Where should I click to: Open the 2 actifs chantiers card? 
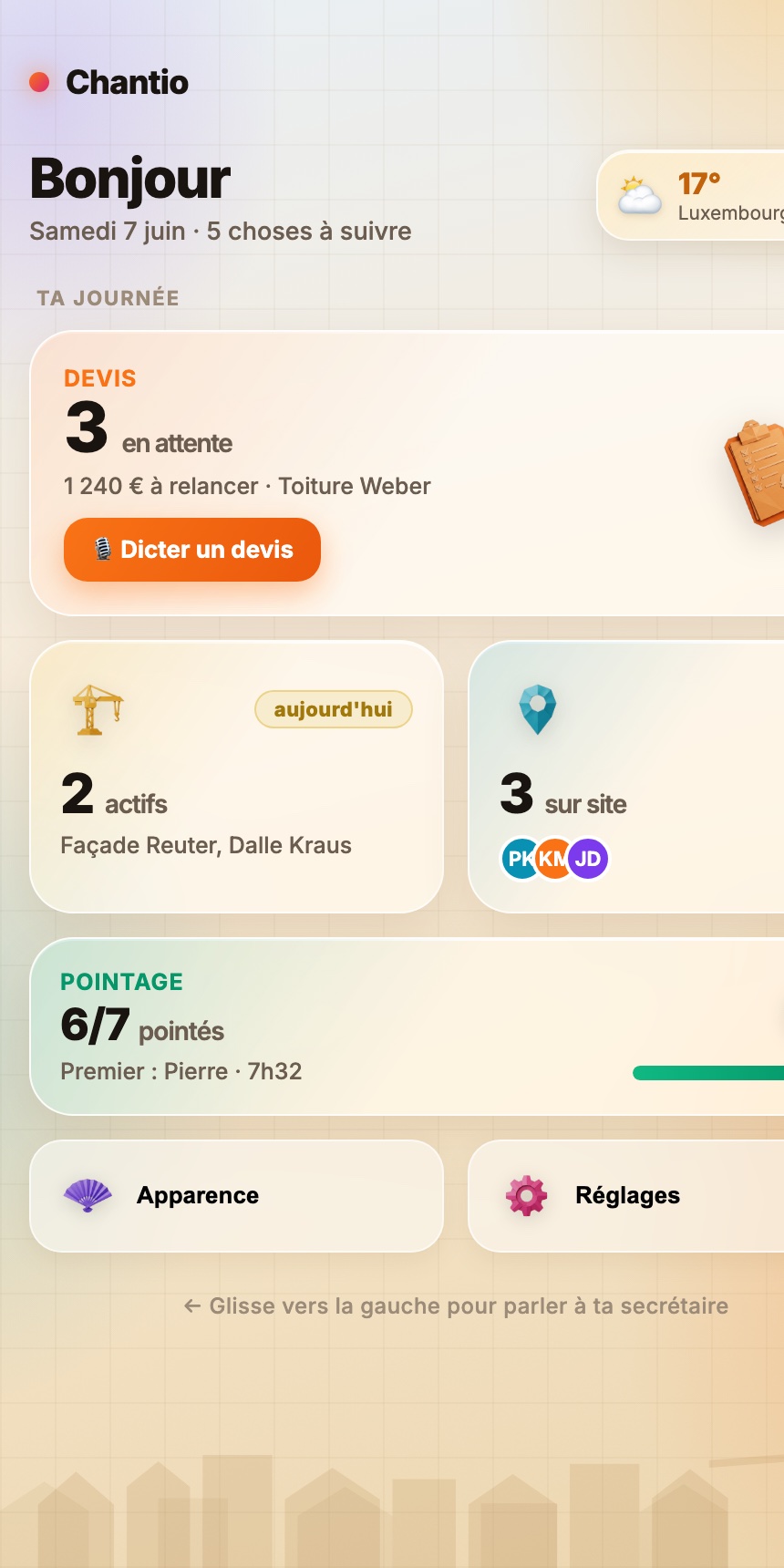(237, 777)
